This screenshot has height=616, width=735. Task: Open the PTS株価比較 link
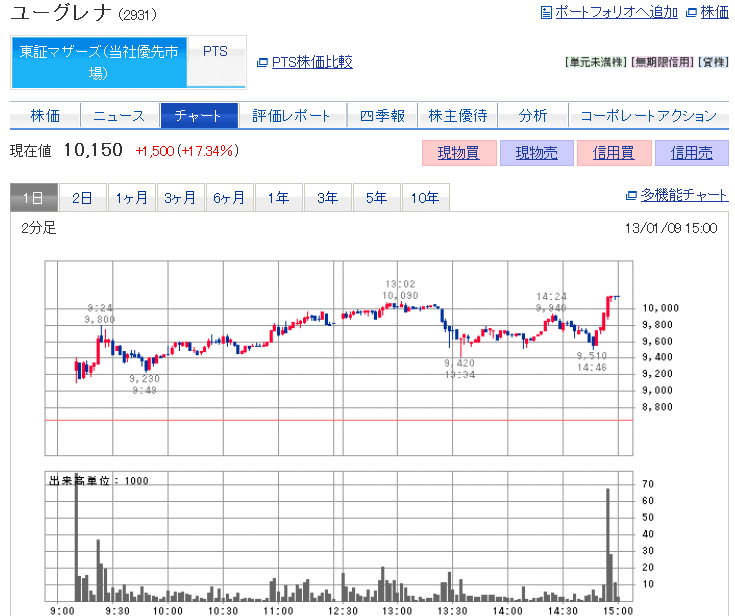click(311, 62)
